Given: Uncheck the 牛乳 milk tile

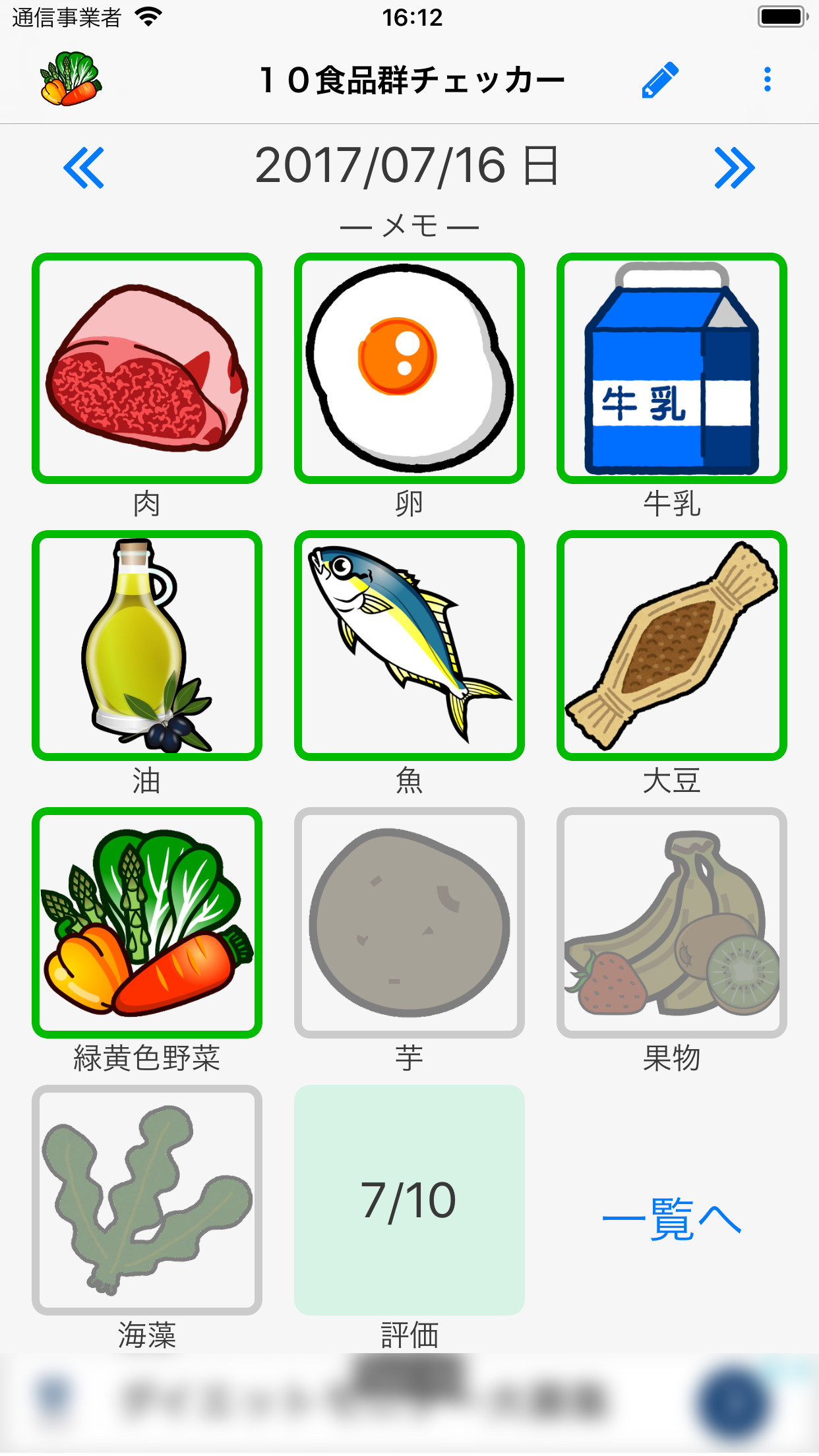Looking at the screenshot, I should coord(672,368).
